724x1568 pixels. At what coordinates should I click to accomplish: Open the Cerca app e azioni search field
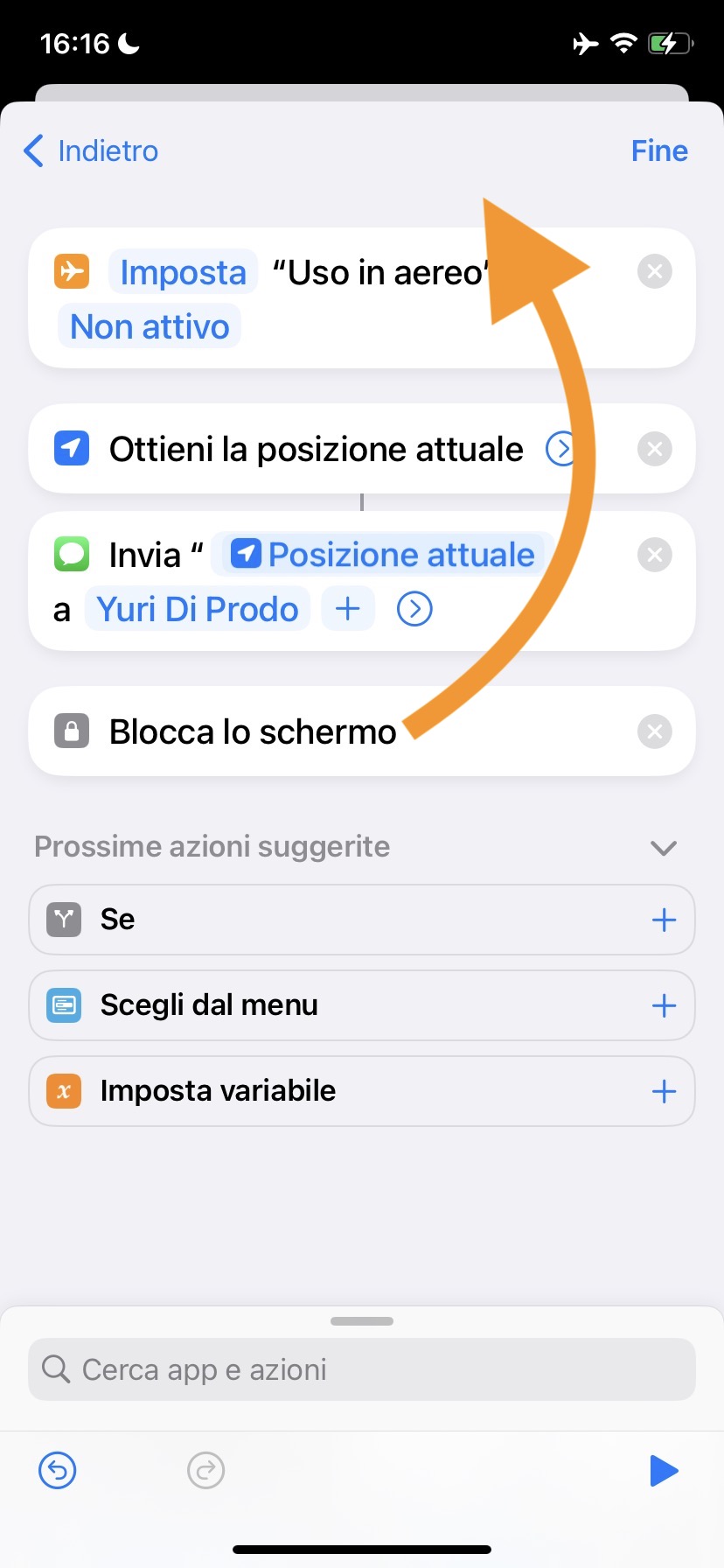pos(362,1369)
